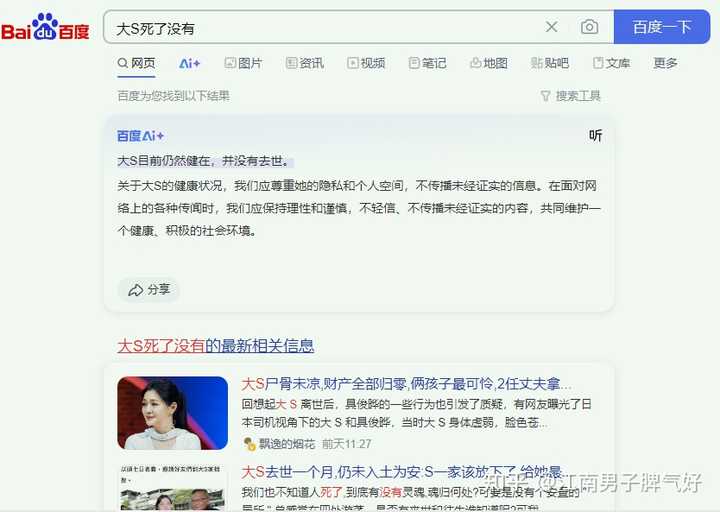Share the 百度AI+ answer
Image resolution: width=720 pixels, height=512 pixels.
pyautogui.click(x=149, y=290)
